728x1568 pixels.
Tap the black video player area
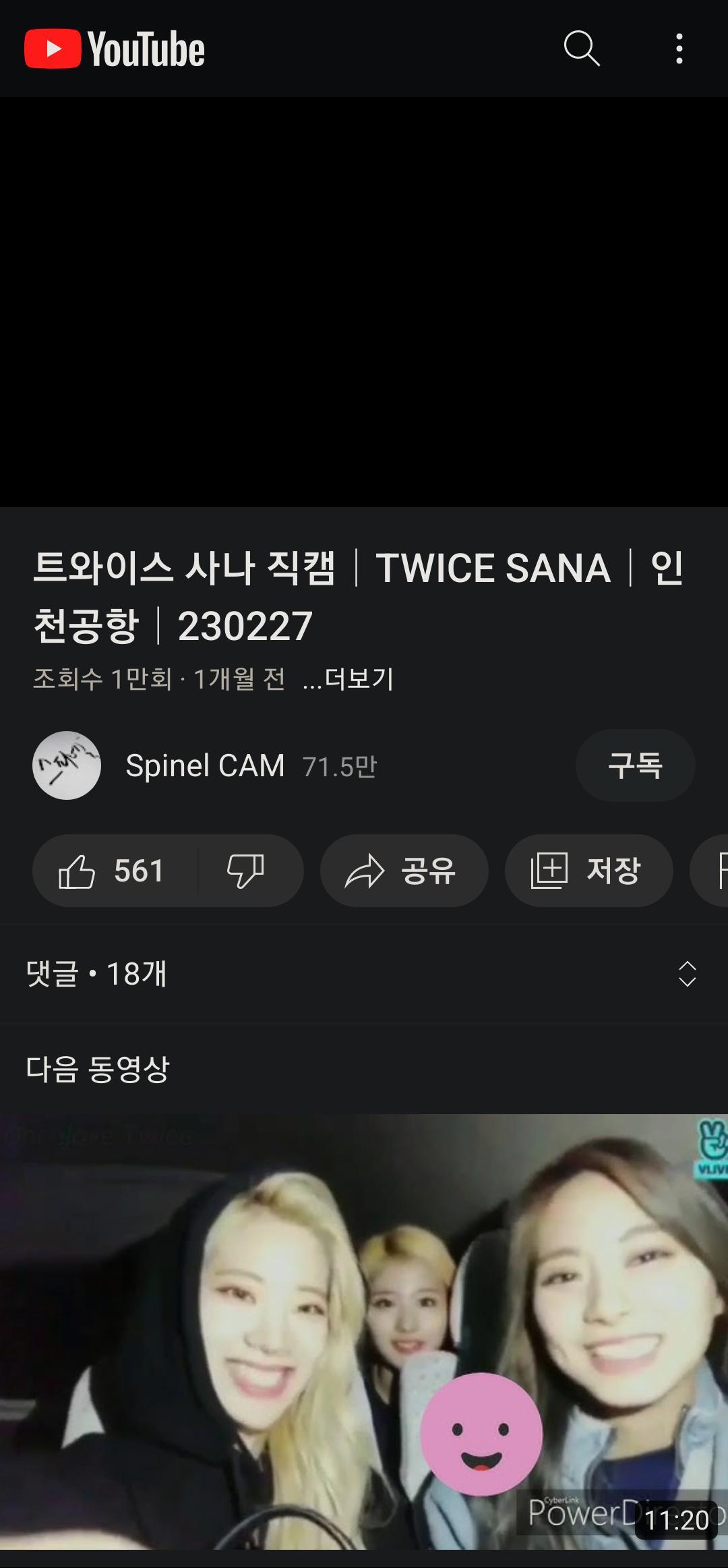click(x=364, y=302)
